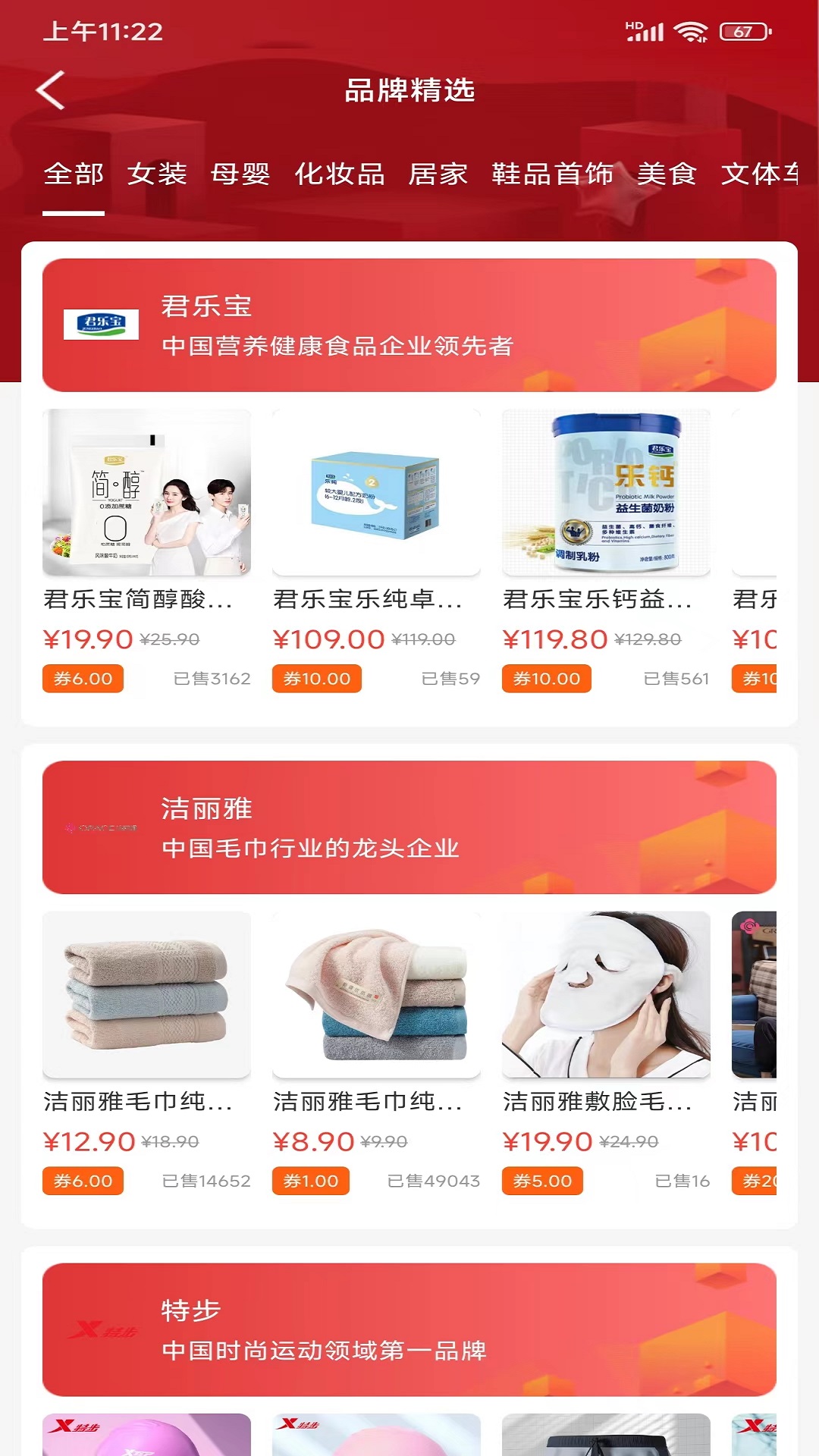The height and width of the screenshot is (1456, 819).
Task: Select the 居家 category
Action: click(x=438, y=175)
